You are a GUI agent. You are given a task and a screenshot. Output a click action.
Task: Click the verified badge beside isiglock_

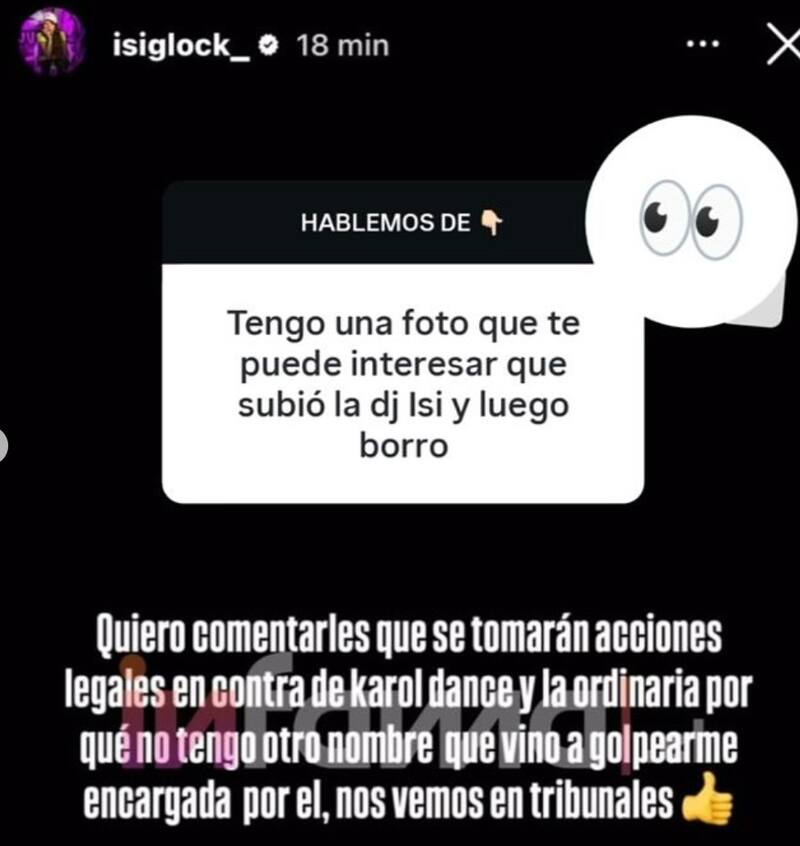[266, 44]
